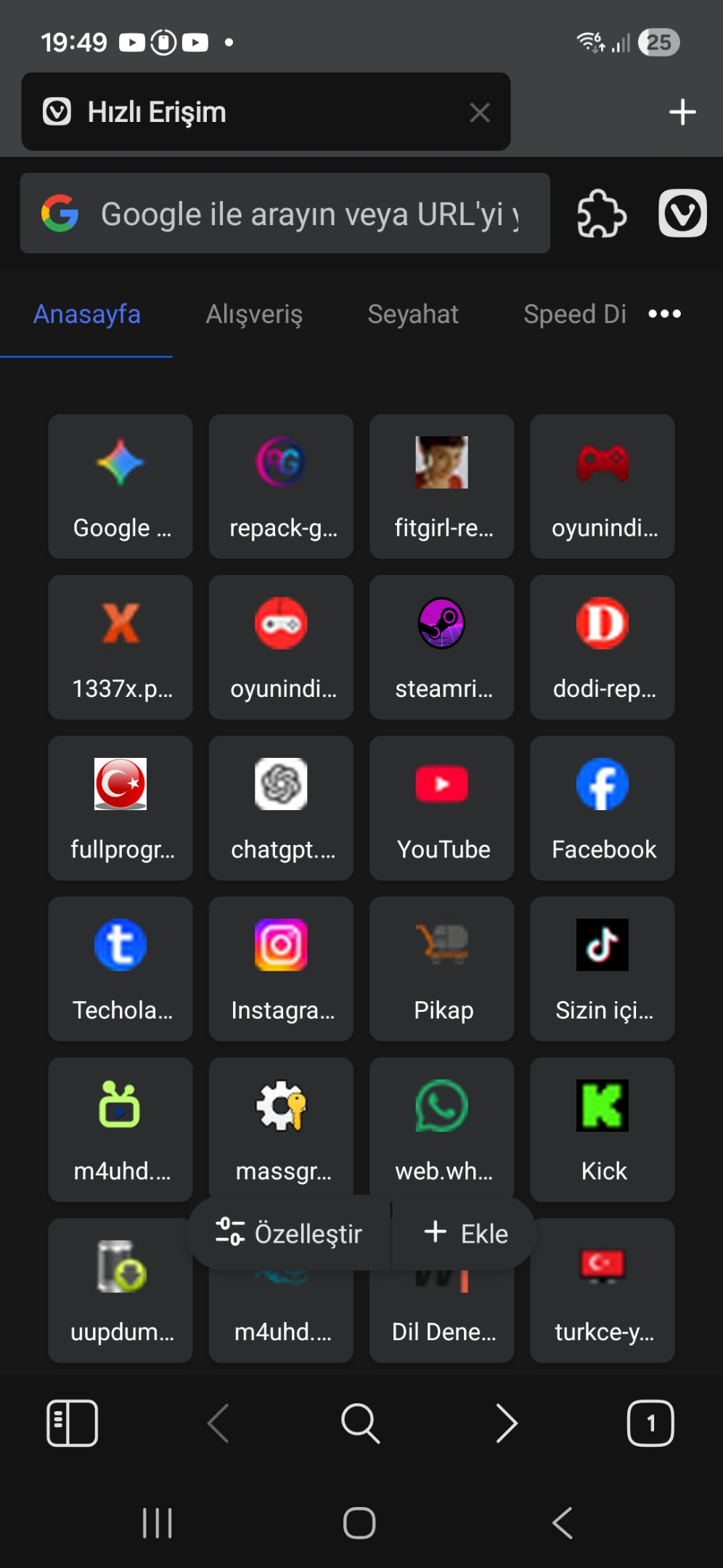Open the Pikap speed dial
Viewport: 723px width, 1568px height.
pos(441,969)
